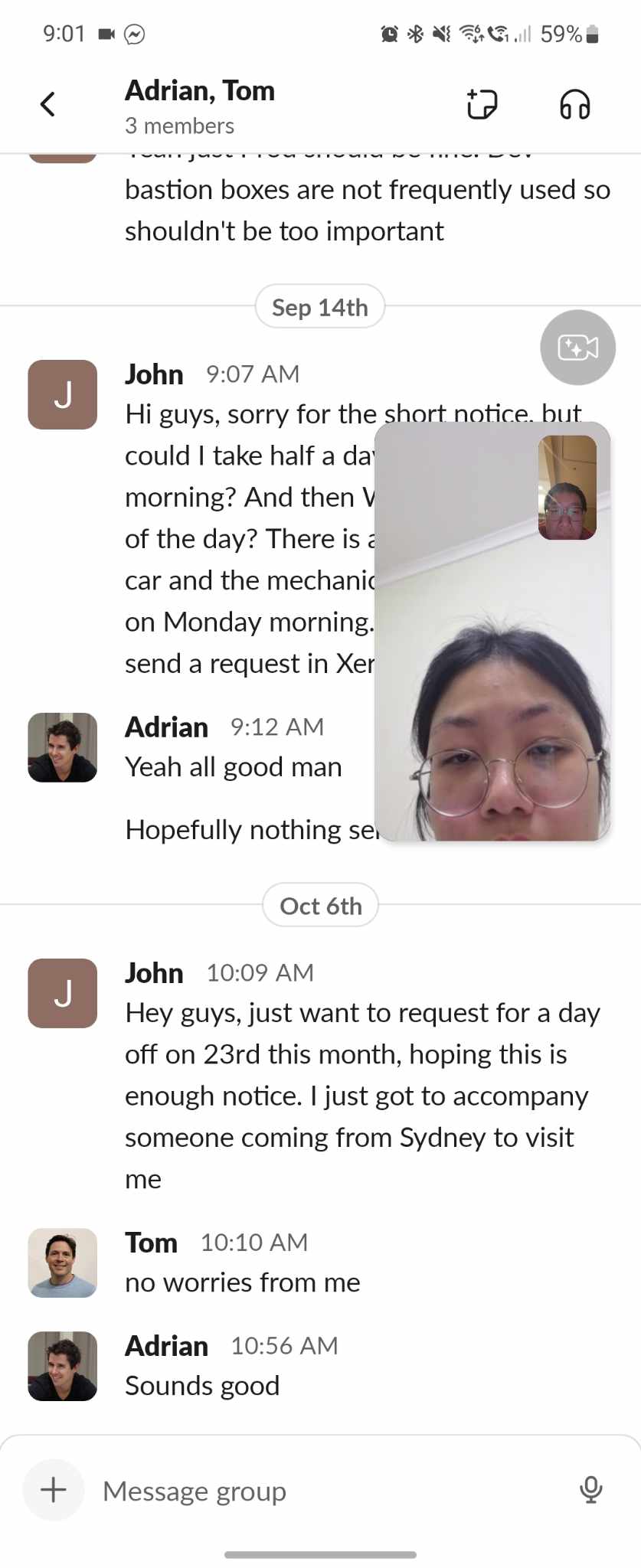Tap the small self-view thumbnail in call
Viewport: 641px width, 1568px height.
(x=567, y=488)
